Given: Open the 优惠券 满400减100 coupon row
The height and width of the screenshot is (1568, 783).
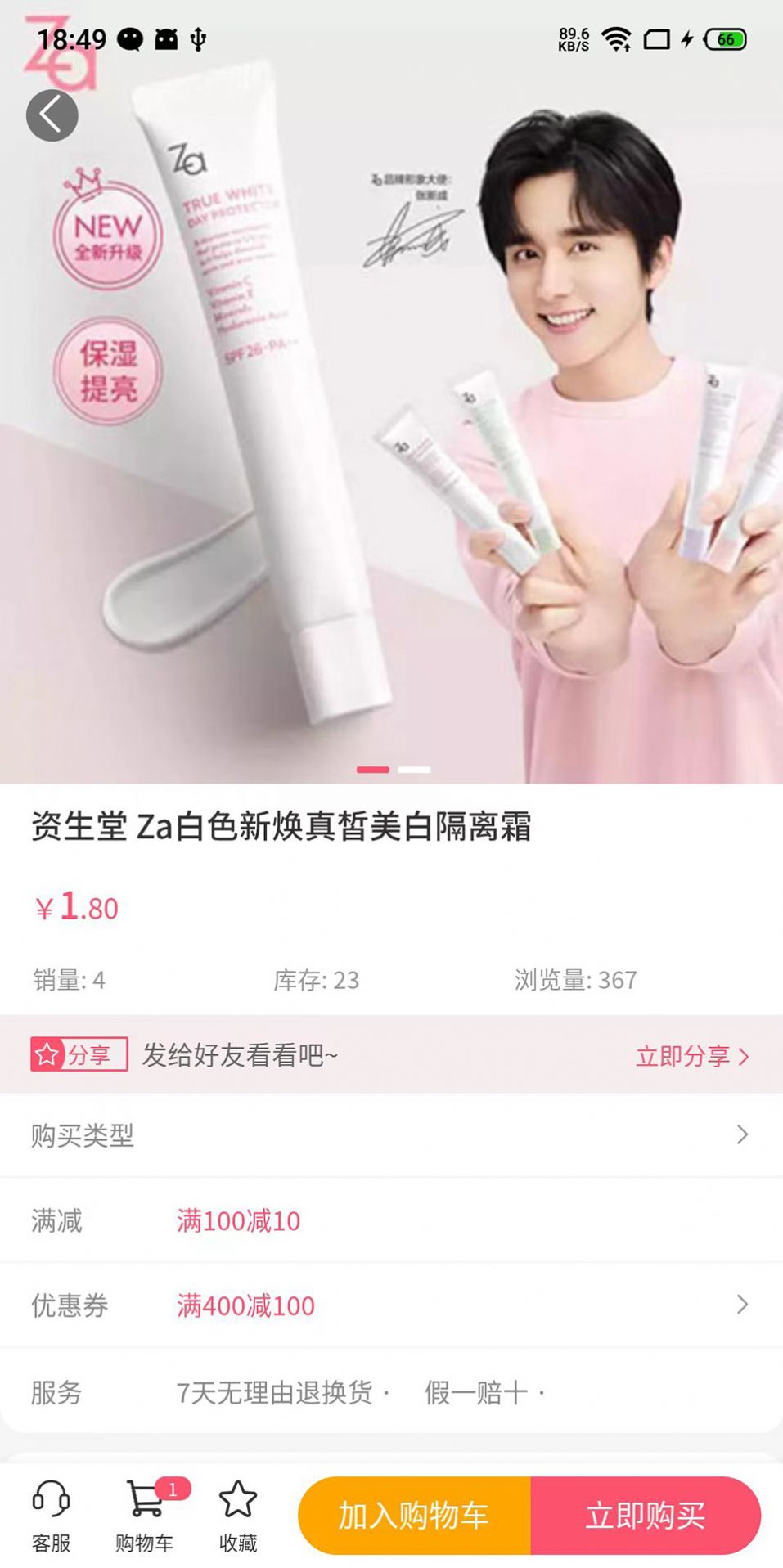Looking at the screenshot, I should (391, 1305).
